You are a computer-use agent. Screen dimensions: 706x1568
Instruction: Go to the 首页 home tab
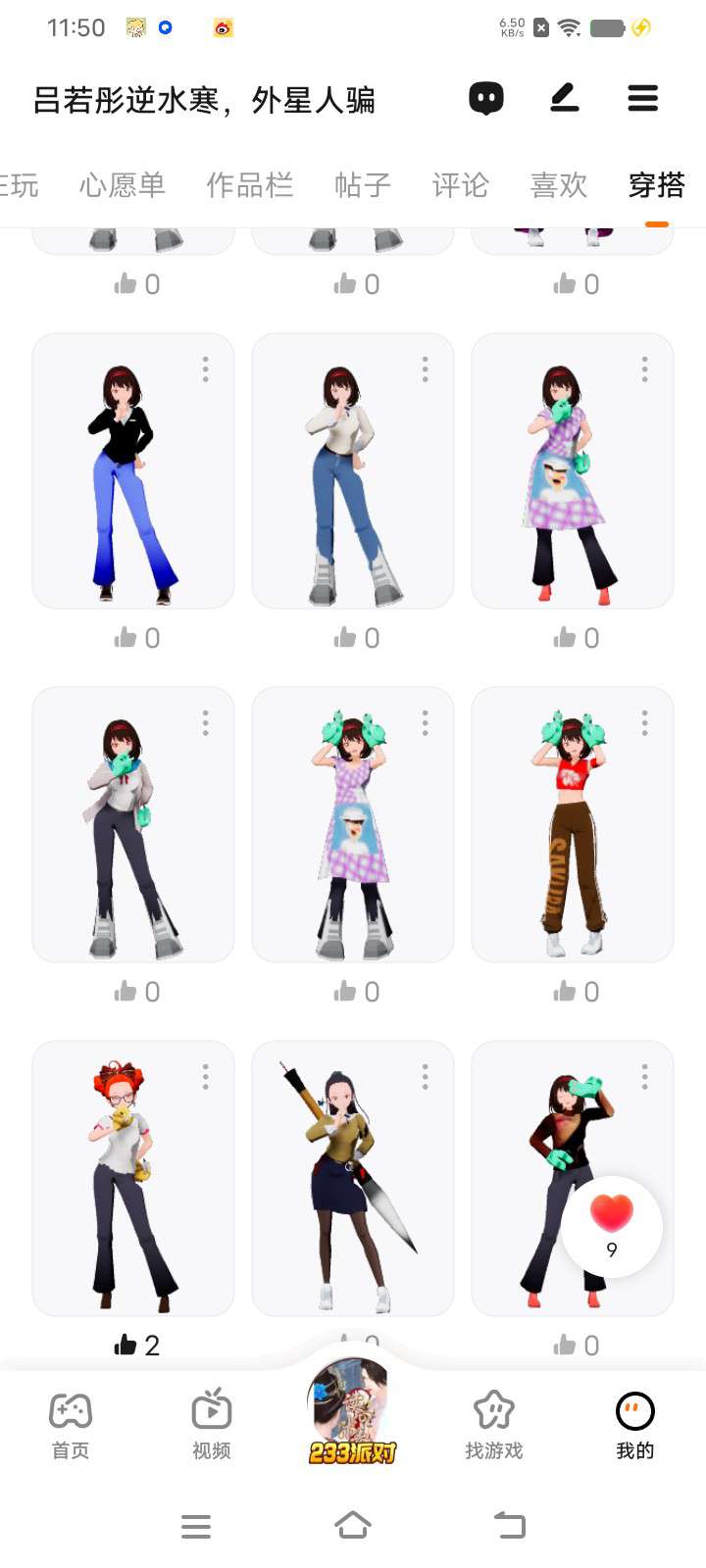point(71,1423)
